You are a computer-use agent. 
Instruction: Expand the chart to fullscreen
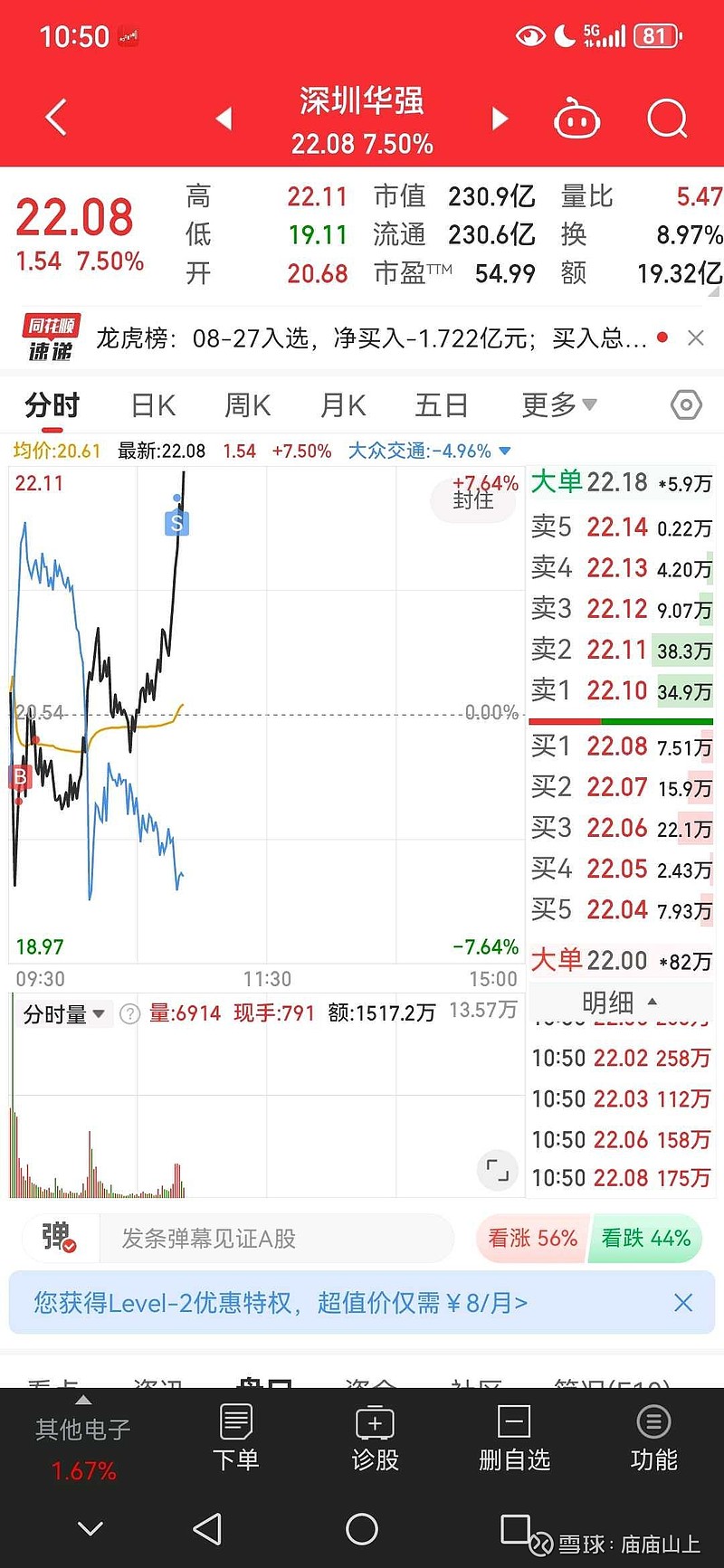coord(497,1170)
